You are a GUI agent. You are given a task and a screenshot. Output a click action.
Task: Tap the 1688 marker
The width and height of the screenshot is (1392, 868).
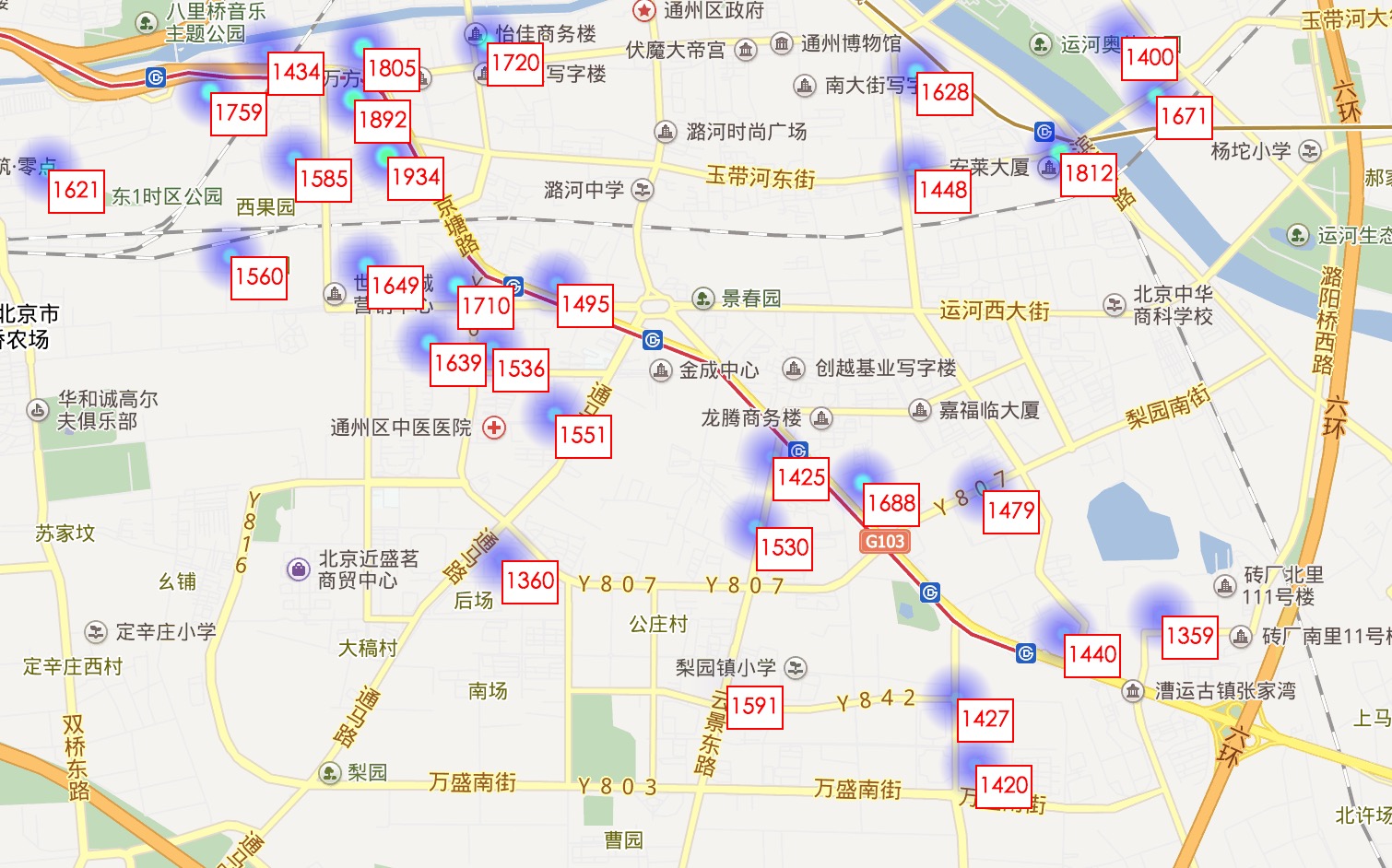(891, 503)
